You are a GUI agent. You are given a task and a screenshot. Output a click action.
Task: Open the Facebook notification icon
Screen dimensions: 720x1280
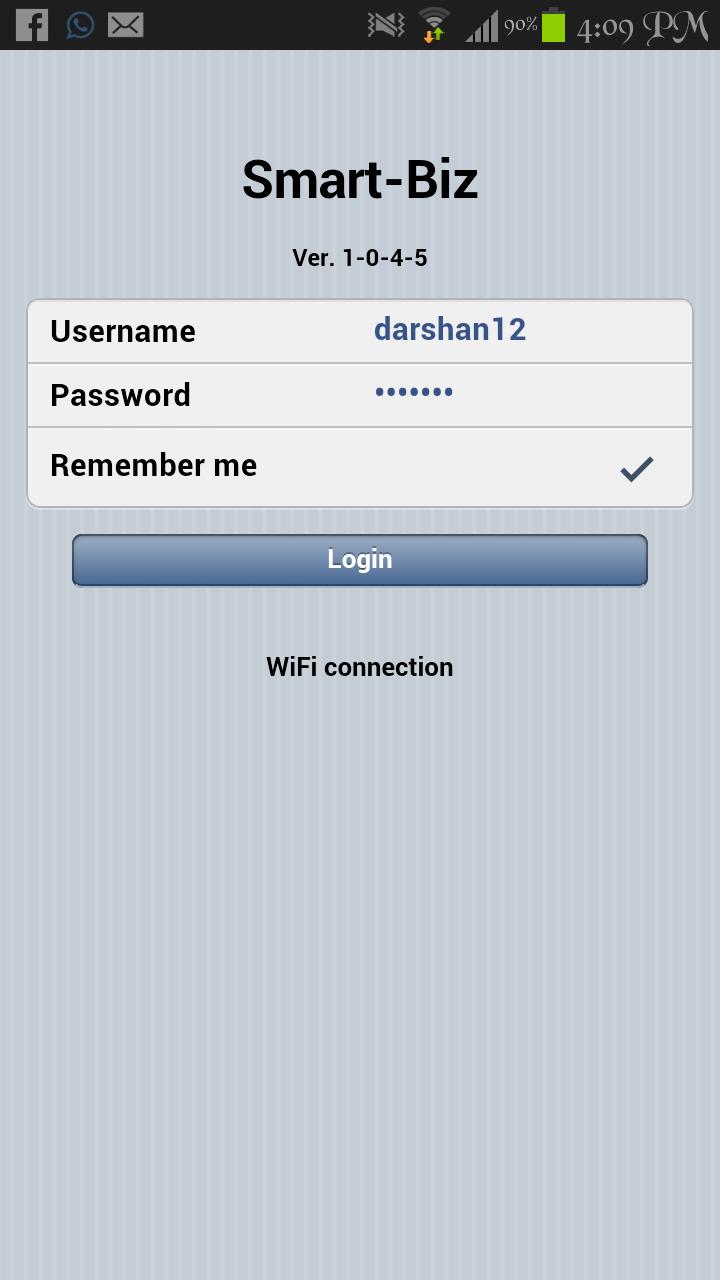(x=31, y=25)
